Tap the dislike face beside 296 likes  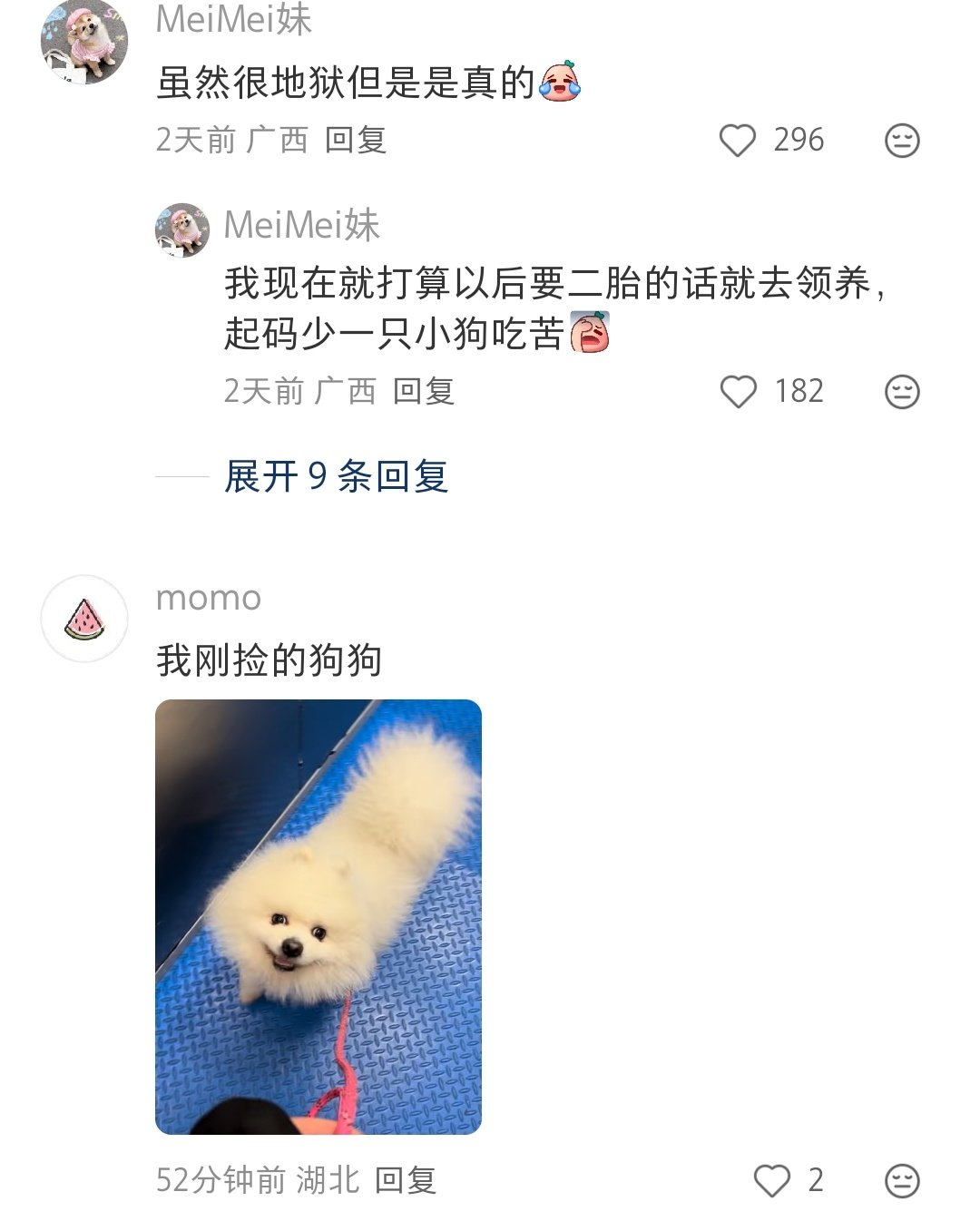(902, 141)
